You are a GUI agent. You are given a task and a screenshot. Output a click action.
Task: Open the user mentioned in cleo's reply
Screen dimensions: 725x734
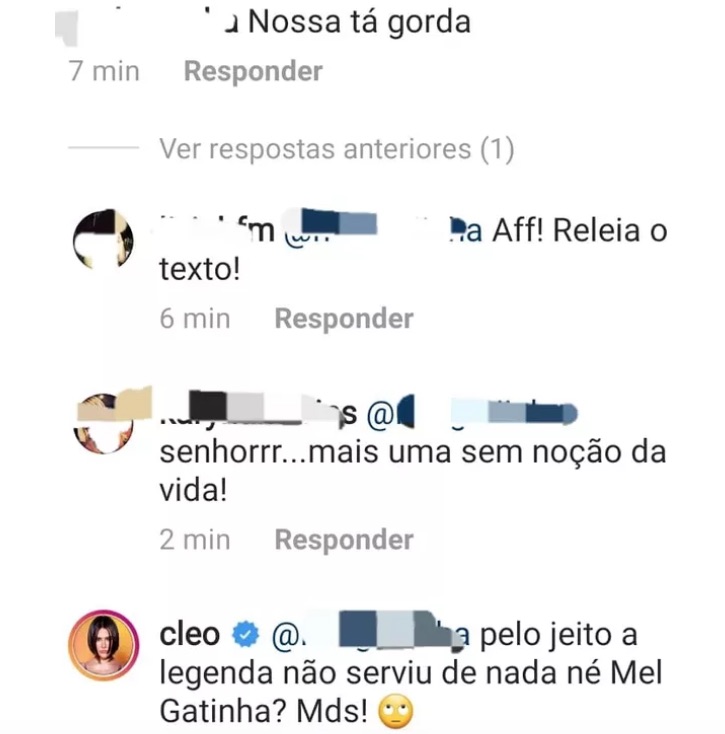(x=370, y=634)
